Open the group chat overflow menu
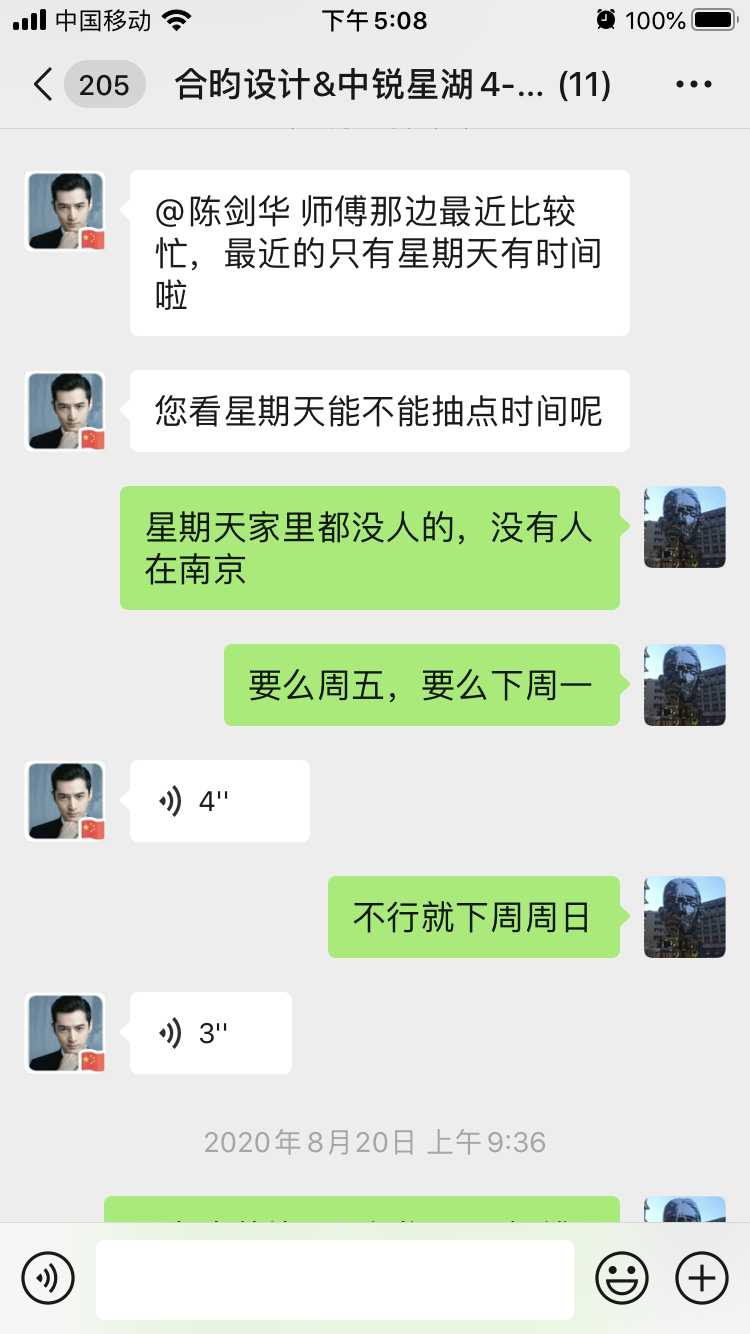750x1334 pixels. coord(693,85)
